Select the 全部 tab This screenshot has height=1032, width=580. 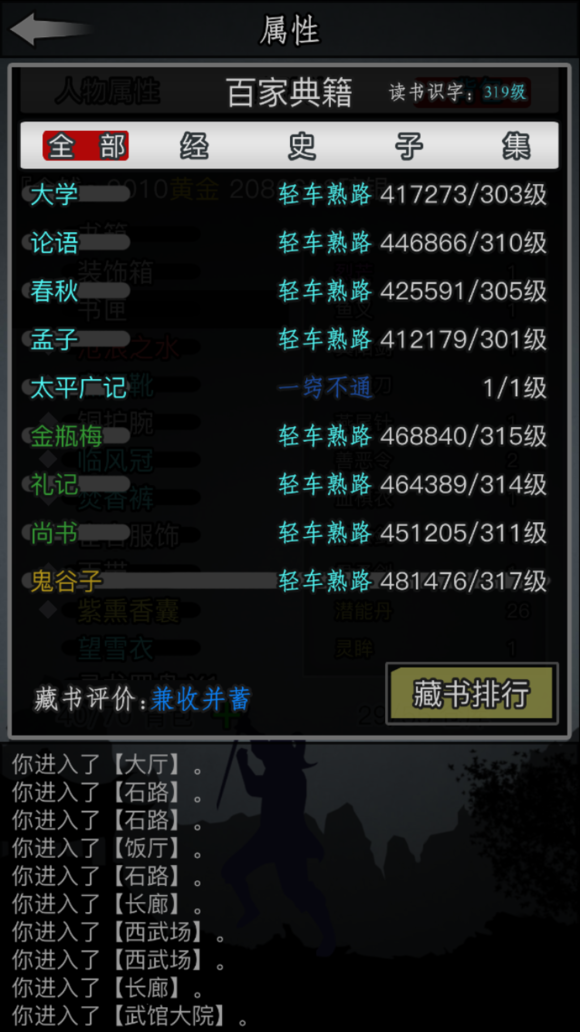click(86, 145)
